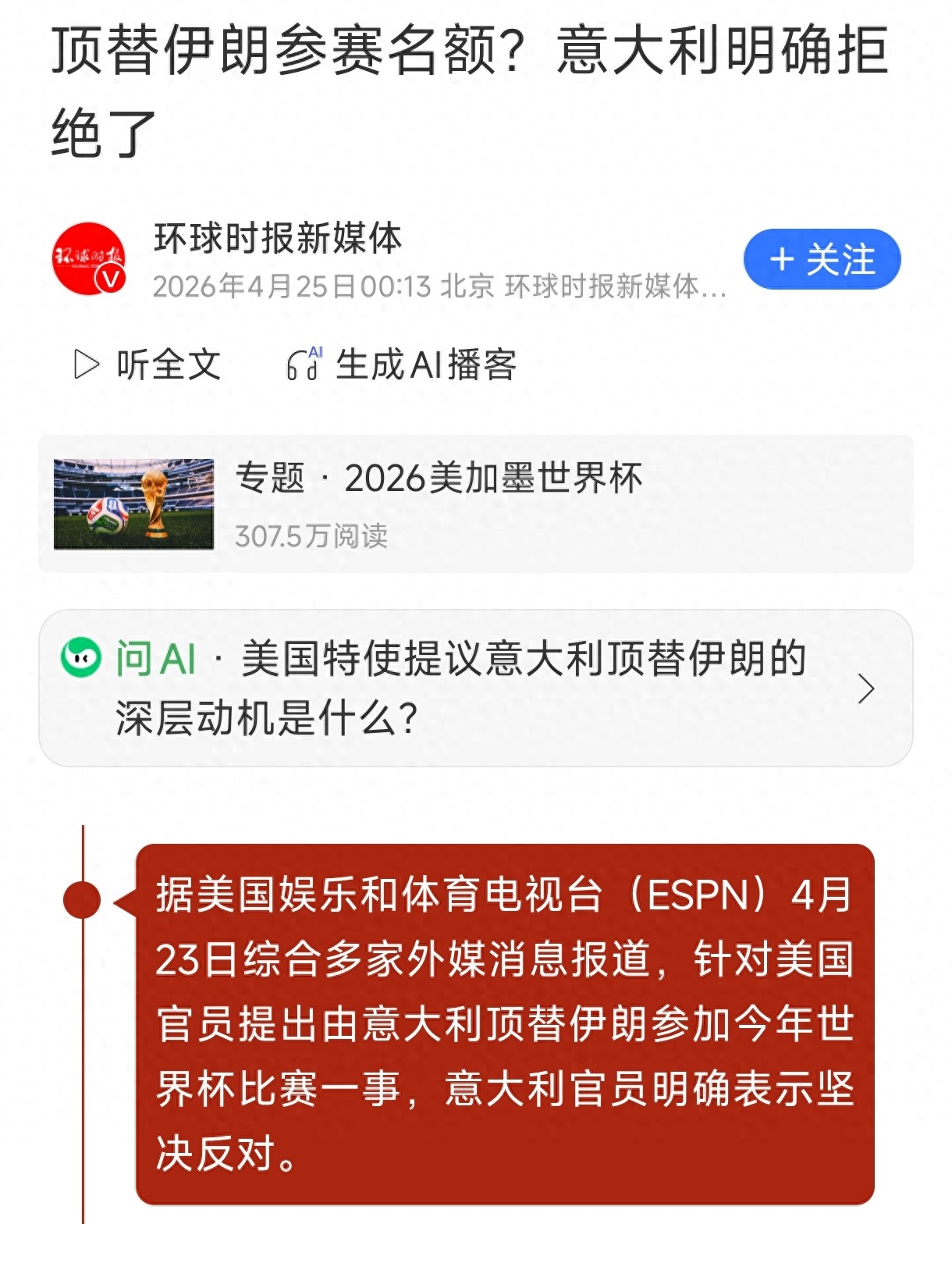Play the full article with 听全文
952x1263 pixels.
pos(147,365)
